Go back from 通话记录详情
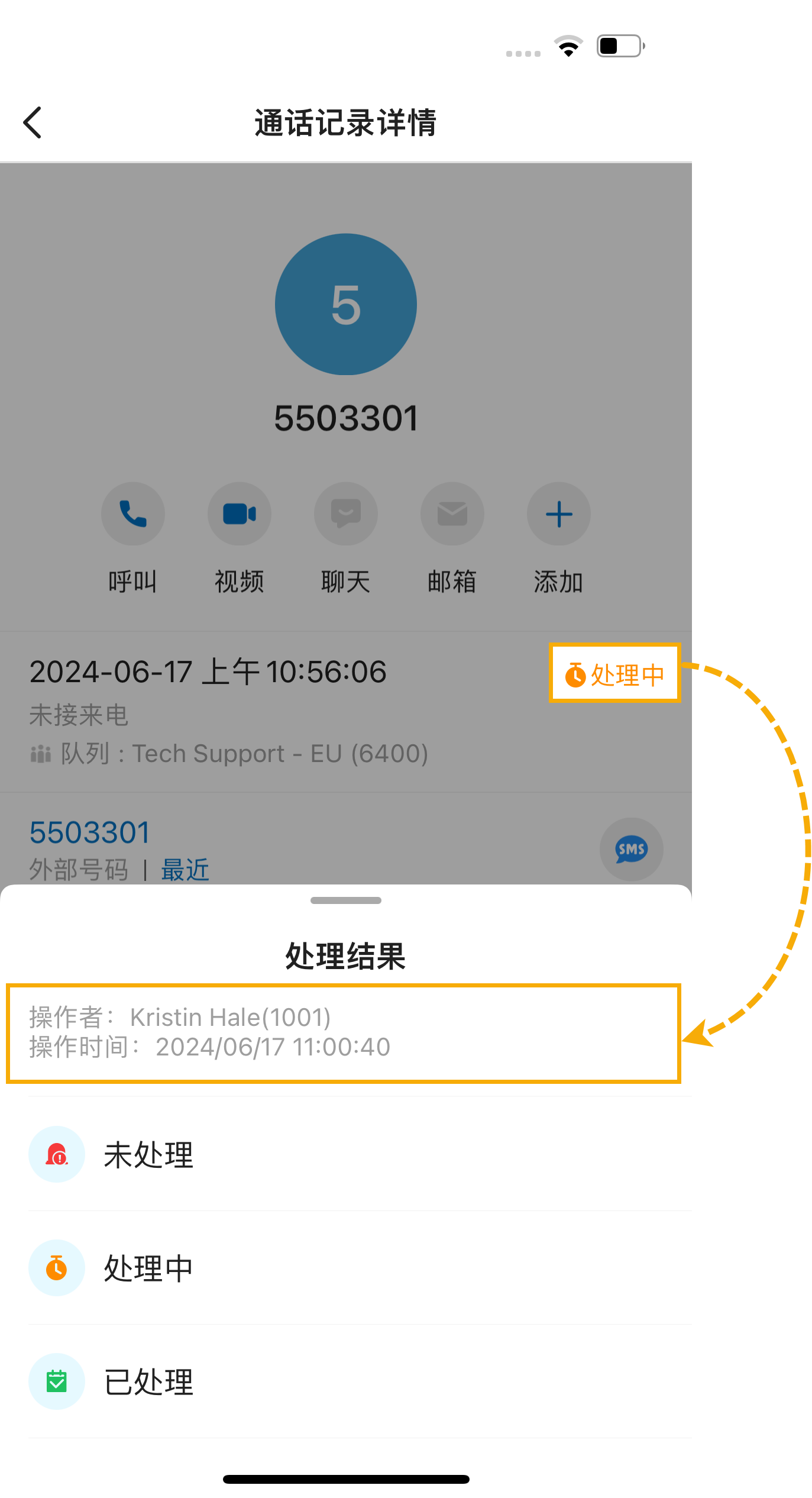812x1498 pixels. click(33, 122)
